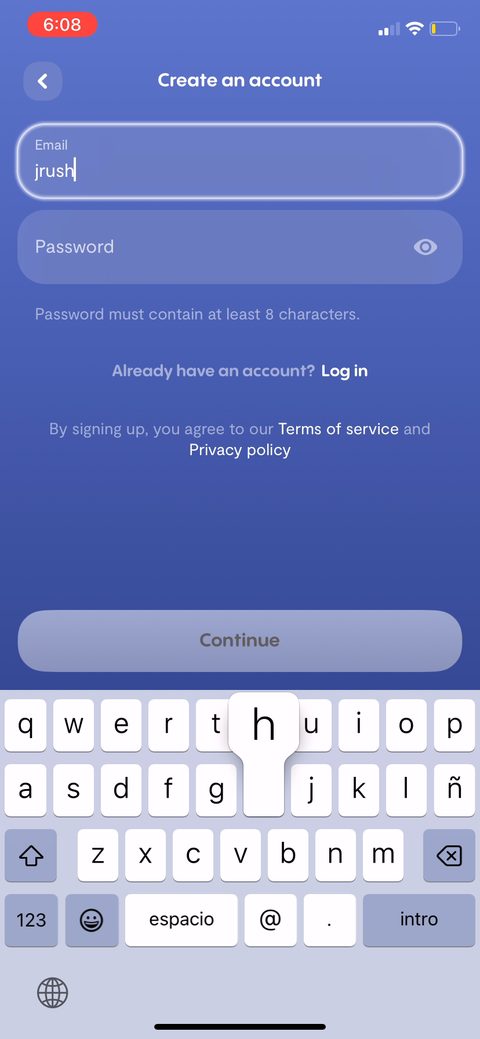Viewport: 480px width, 1039px height.
Task: Go back with the arrow button
Action: coord(43,82)
